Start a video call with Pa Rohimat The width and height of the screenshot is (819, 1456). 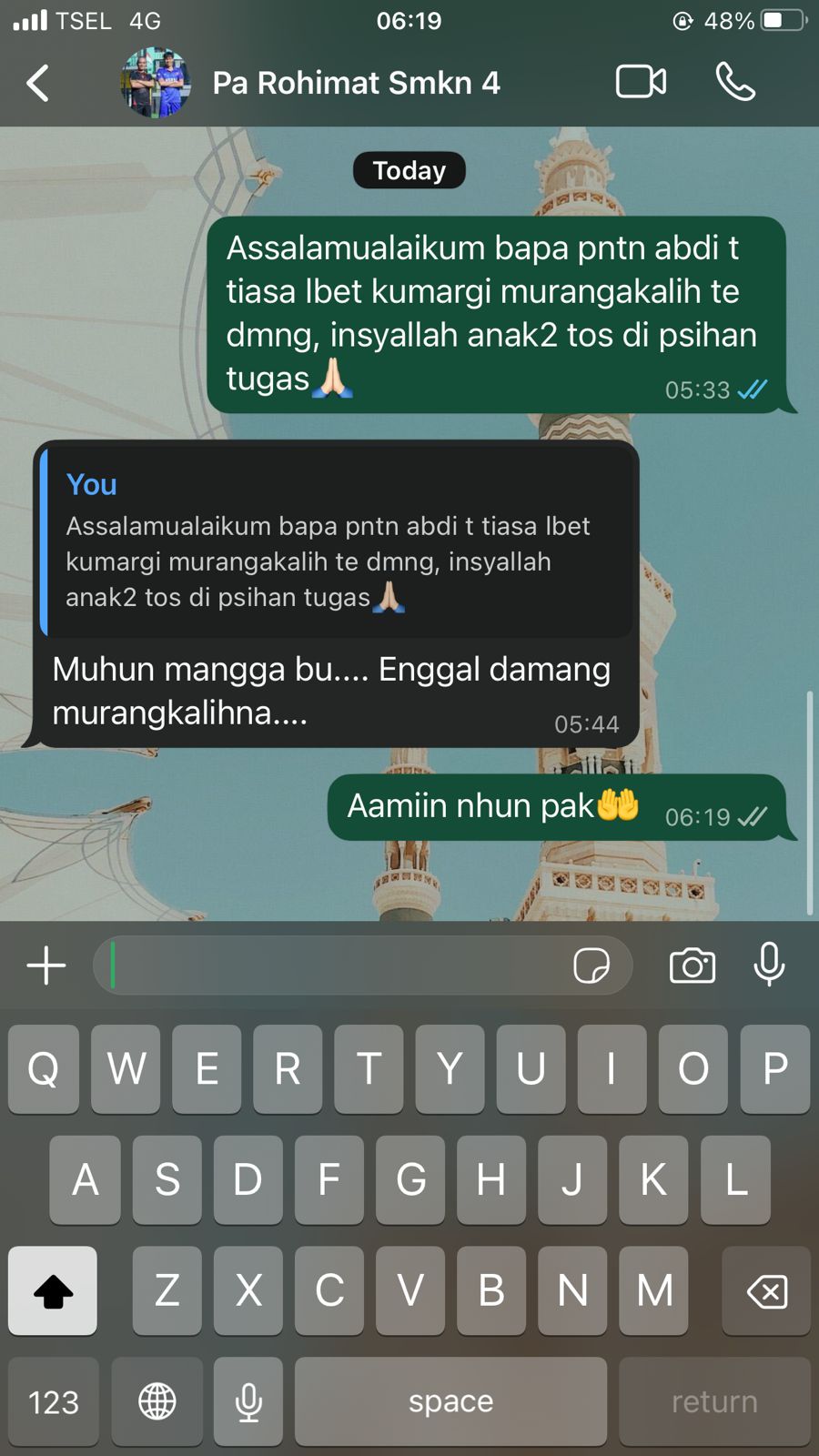click(x=641, y=82)
